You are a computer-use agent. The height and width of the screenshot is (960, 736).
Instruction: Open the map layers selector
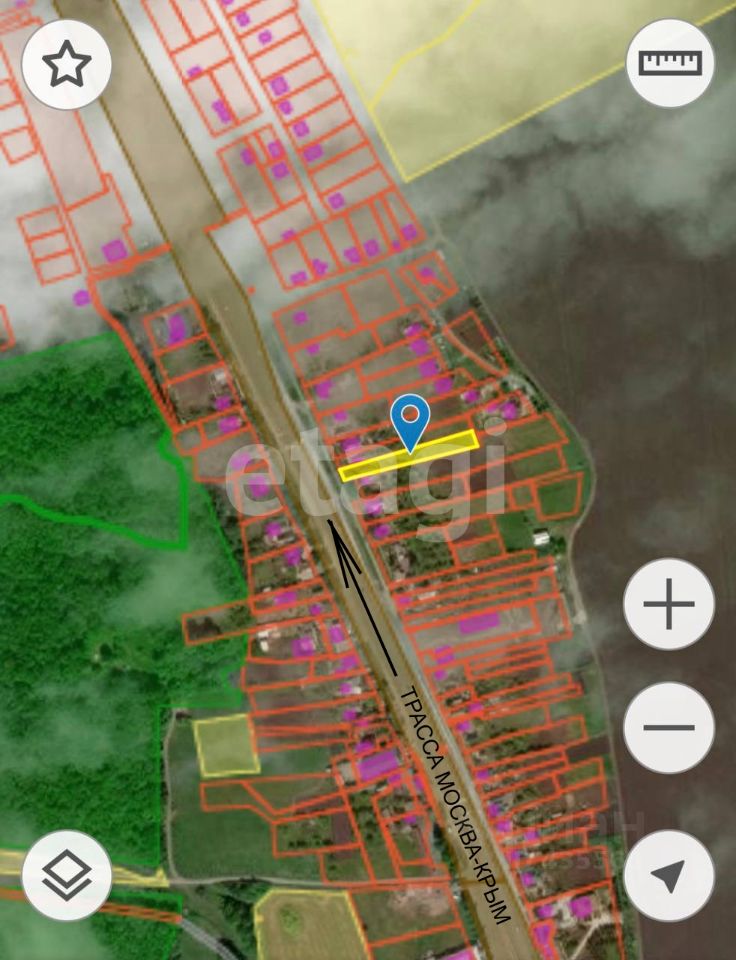pyautogui.click(x=66, y=876)
